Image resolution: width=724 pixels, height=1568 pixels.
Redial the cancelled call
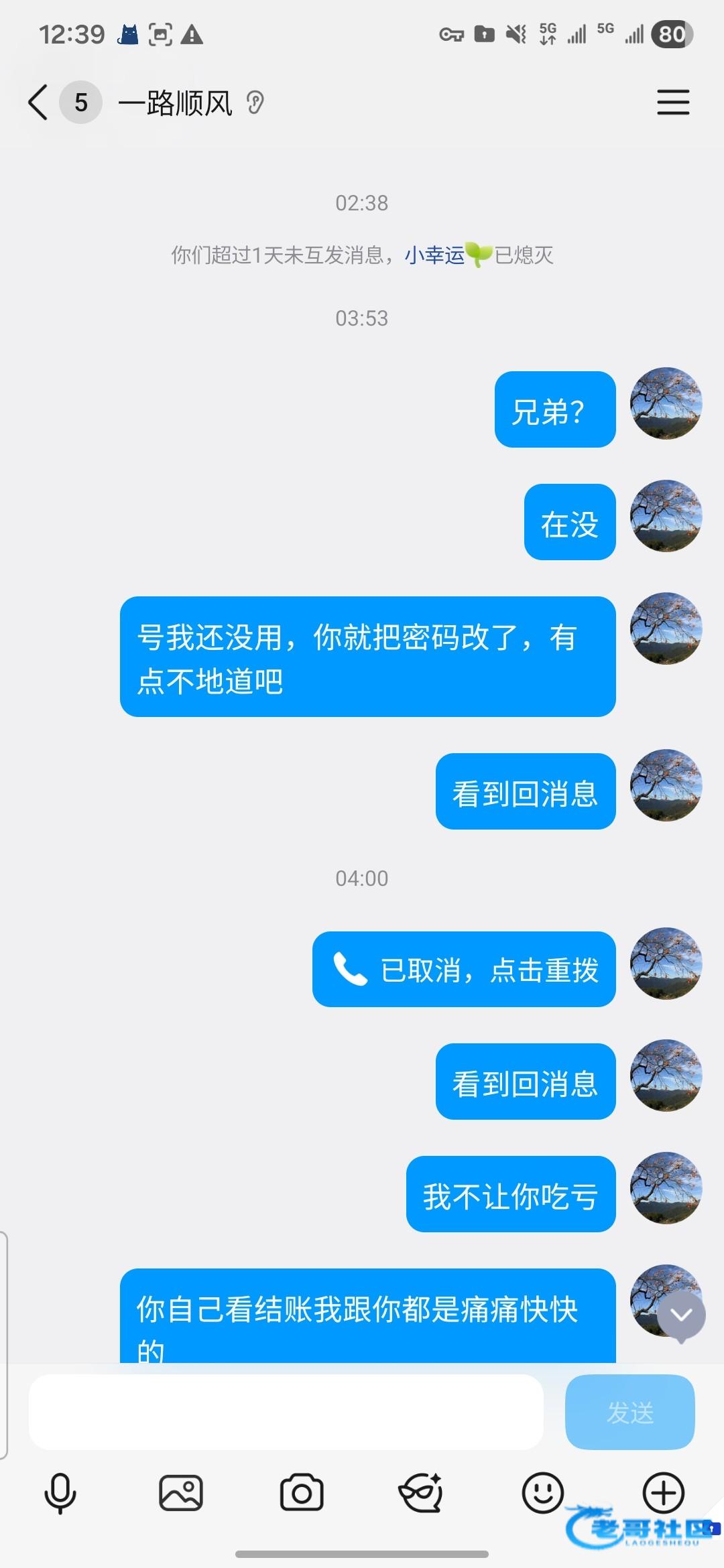click(x=464, y=970)
